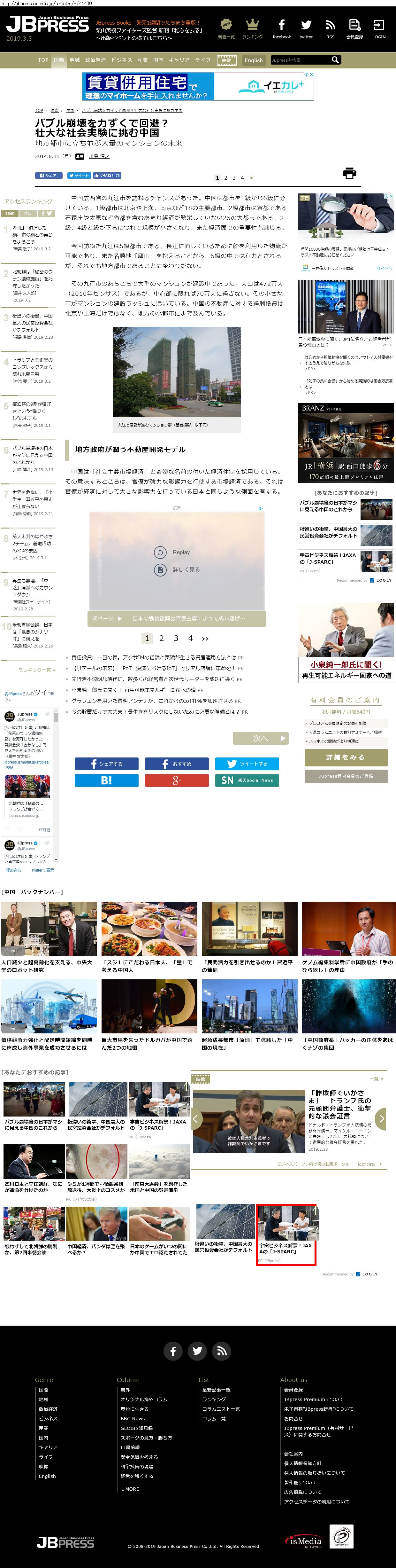
Task: Open the LOGIN icon in header
Action: click(x=378, y=28)
